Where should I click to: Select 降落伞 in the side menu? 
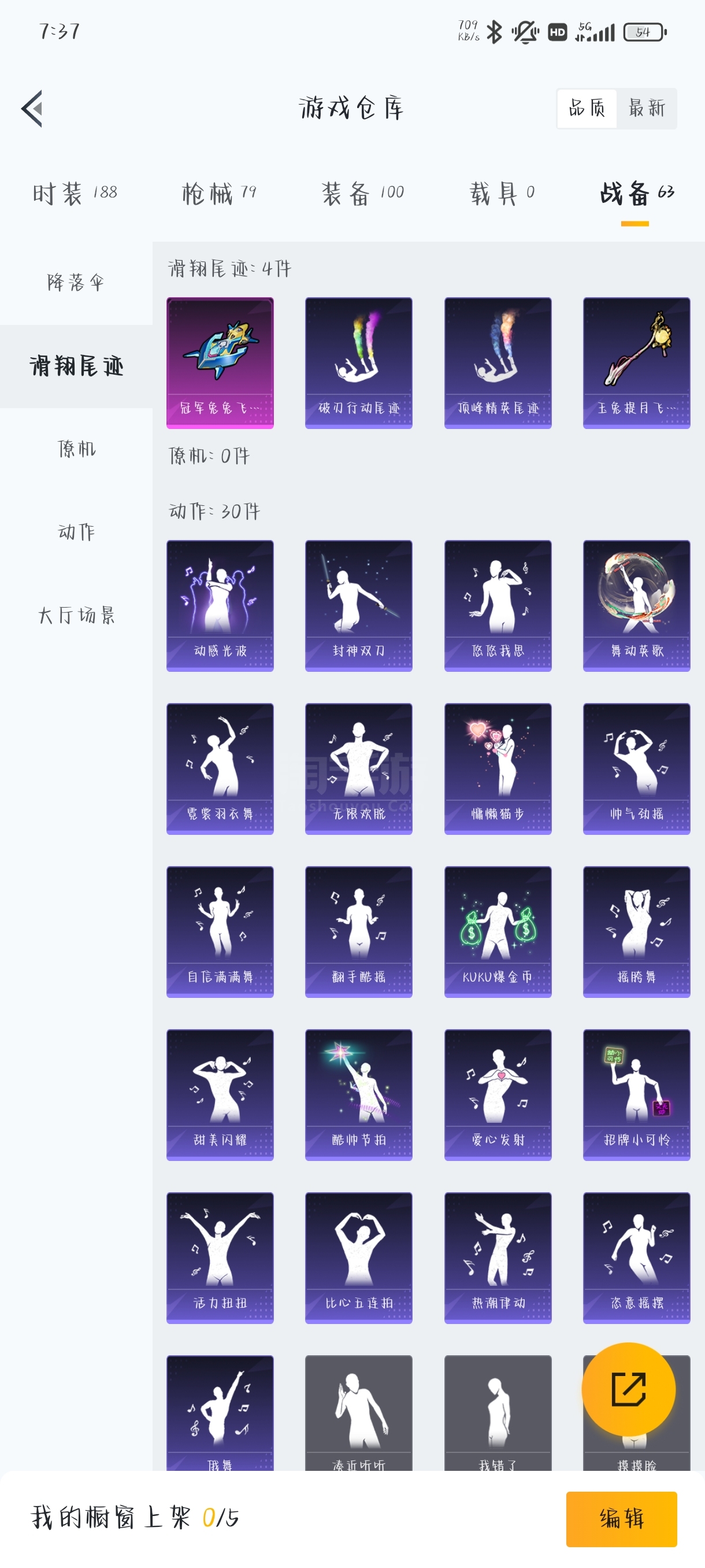tap(76, 282)
